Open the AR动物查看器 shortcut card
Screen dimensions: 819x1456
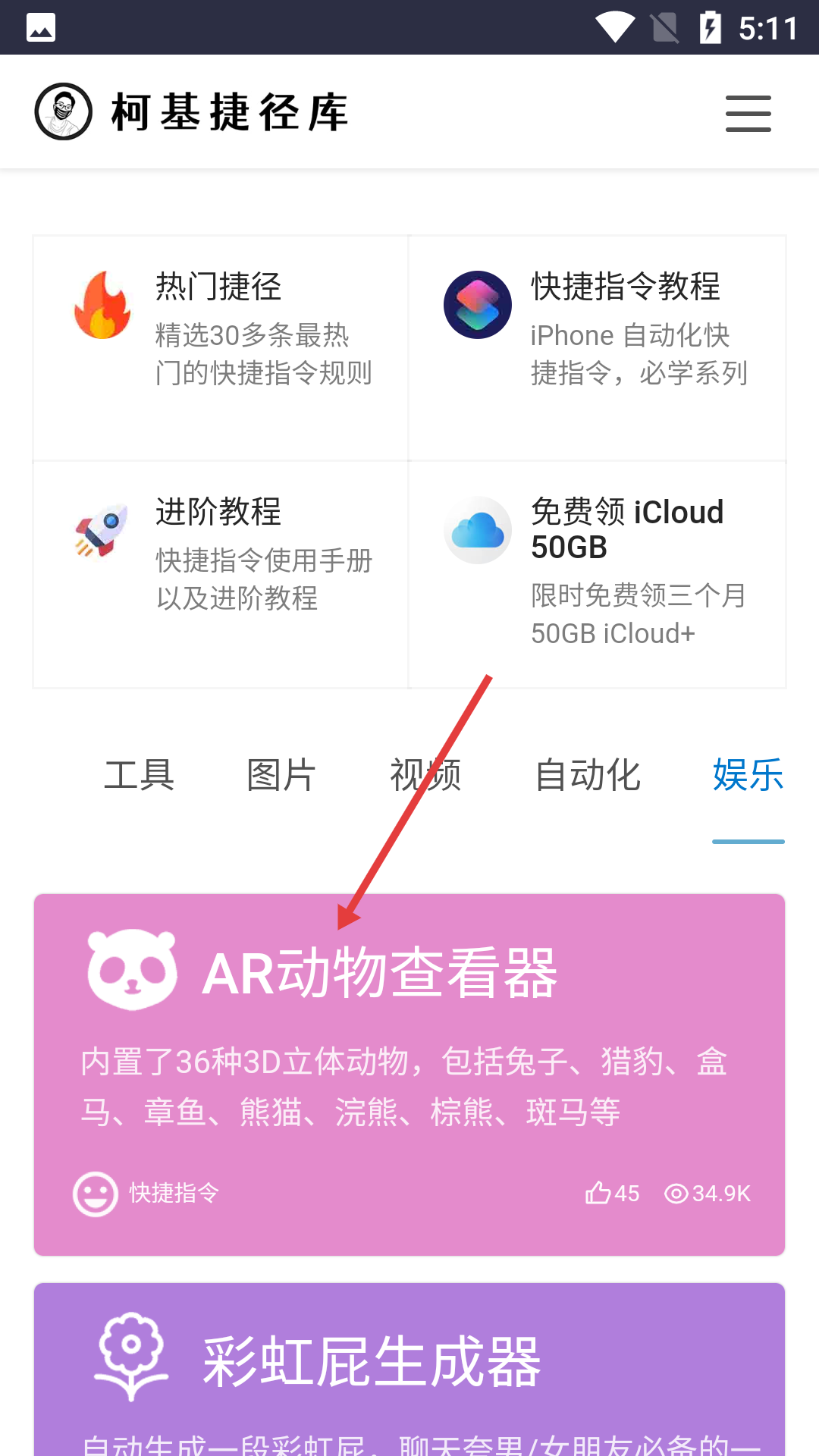(409, 1075)
